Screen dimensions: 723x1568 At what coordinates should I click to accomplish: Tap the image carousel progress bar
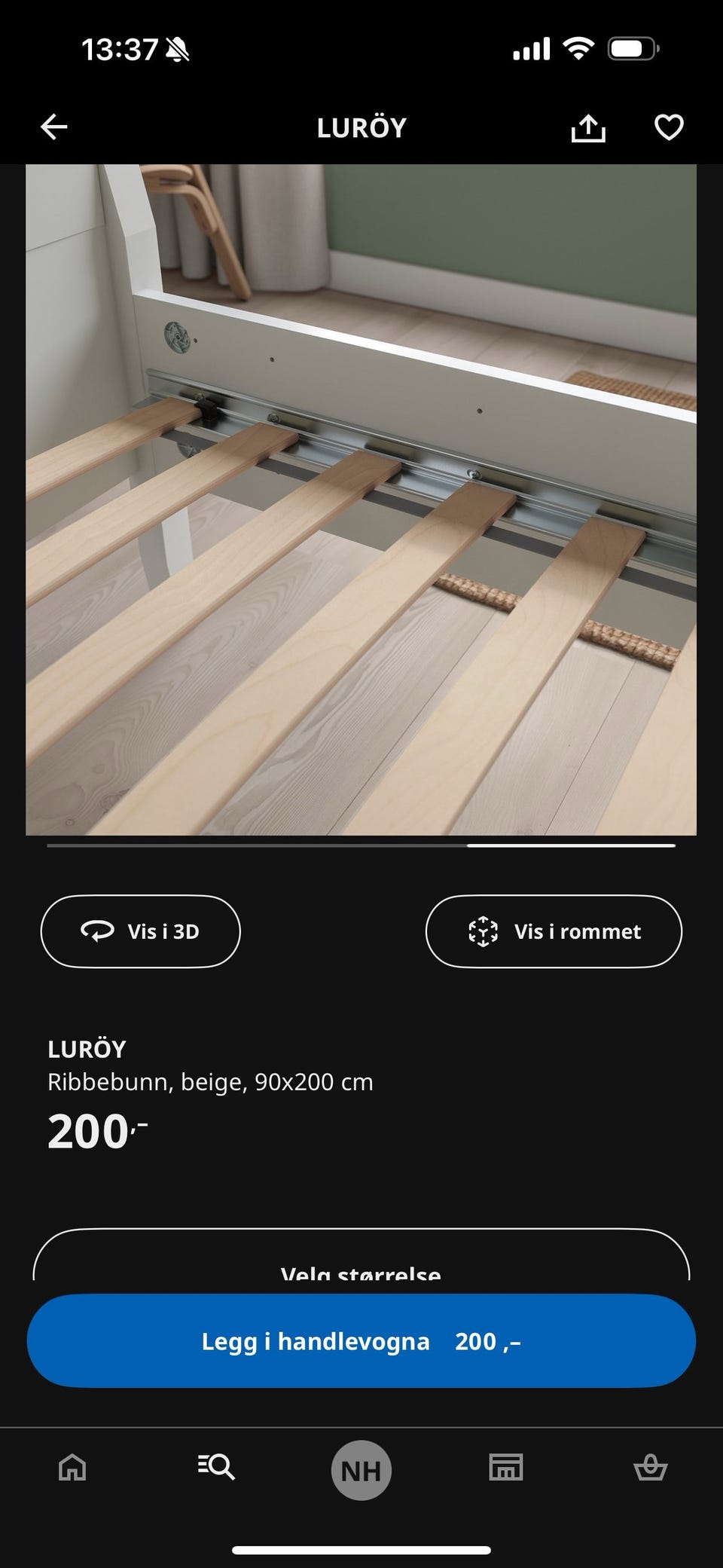tap(361, 848)
